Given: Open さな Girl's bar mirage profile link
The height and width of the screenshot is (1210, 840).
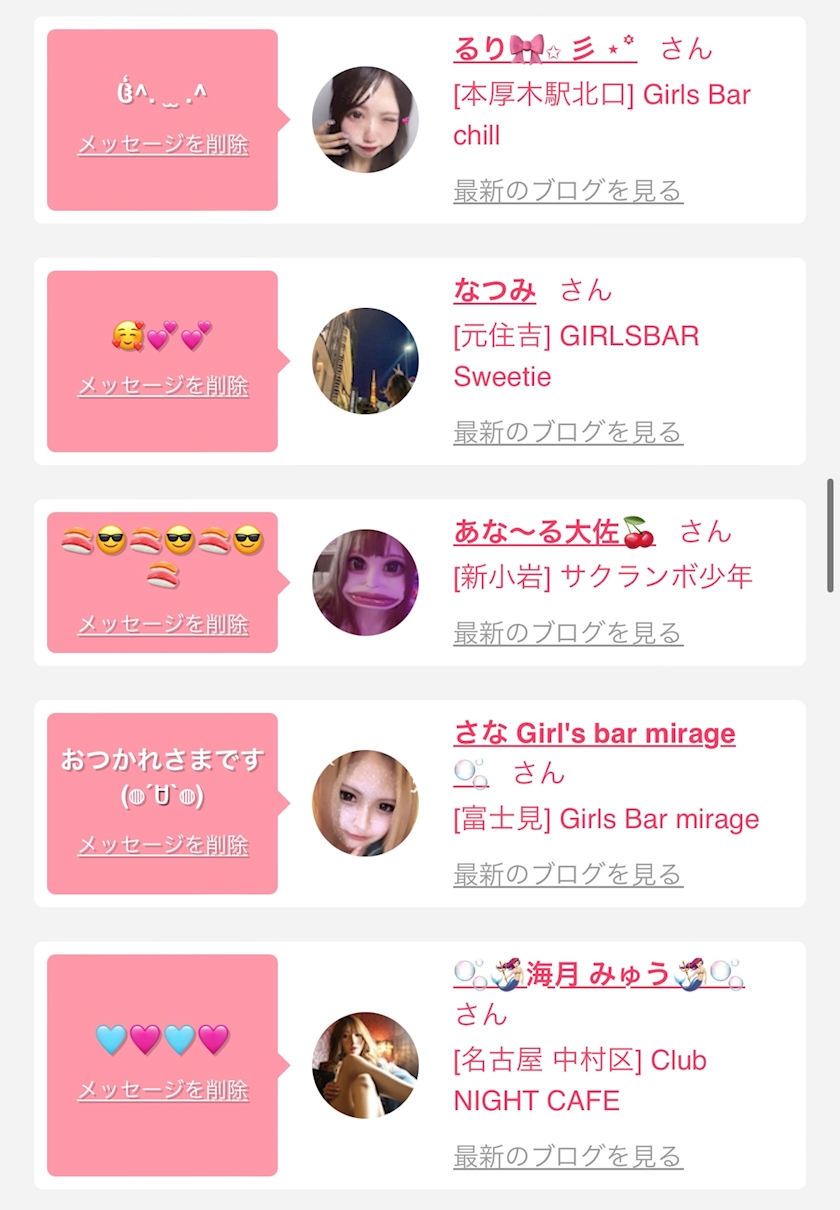Looking at the screenshot, I should point(594,734).
